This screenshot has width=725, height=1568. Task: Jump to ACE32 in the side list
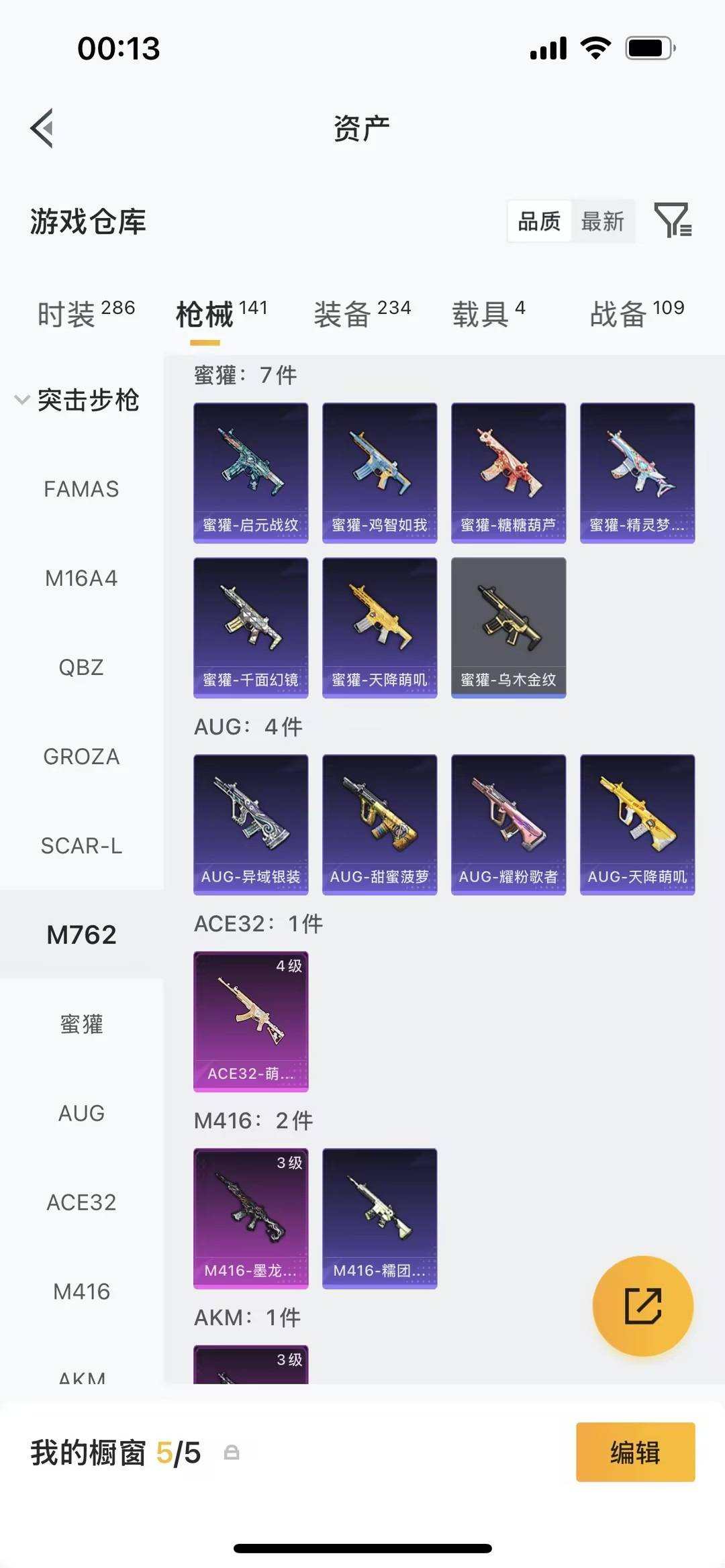click(x=81, y=1202)
